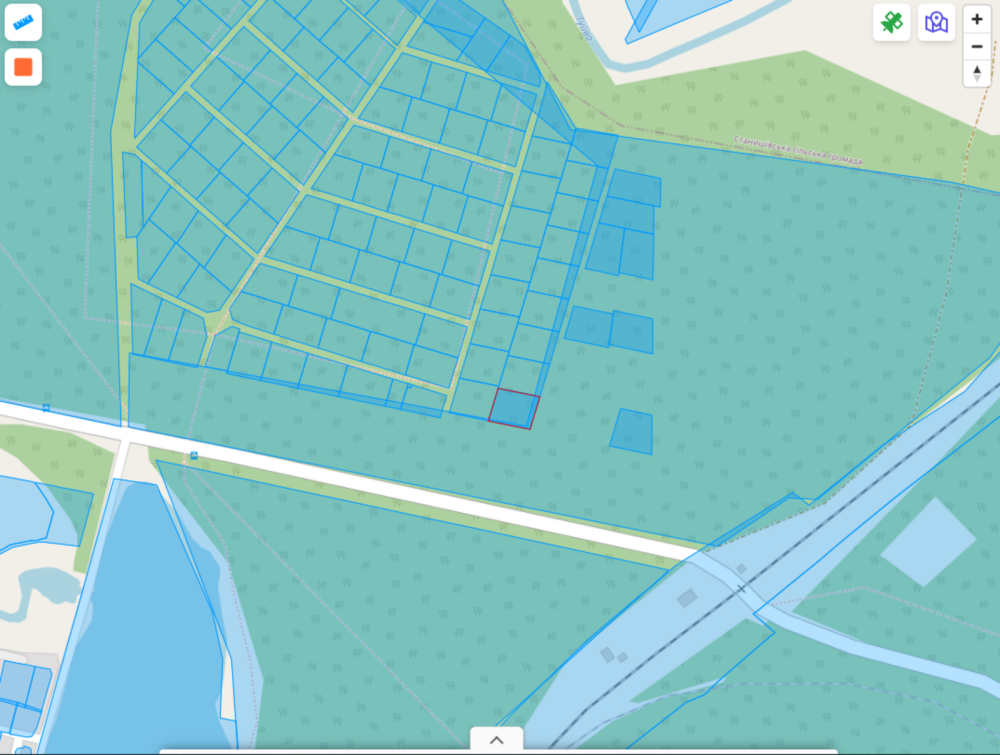Expand the bottom panel chevron

point(497,740)
